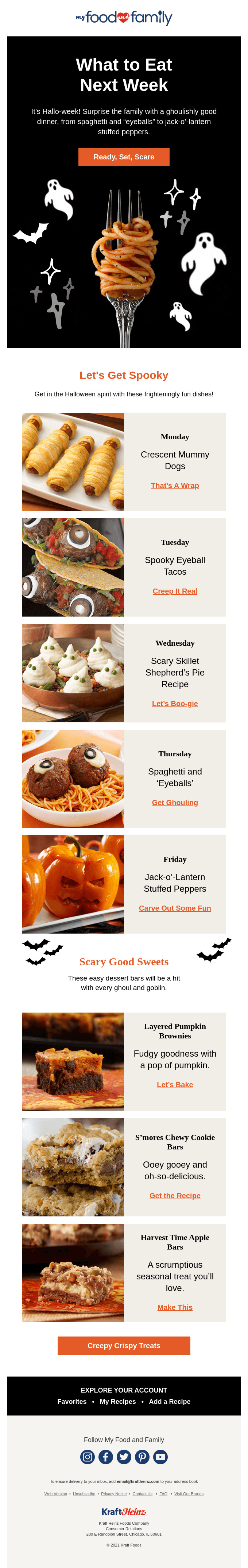The image size is (248, 1568).
Task: Open the That's A Wrap link
Action: pyautogui.click(x=175, y=485)
